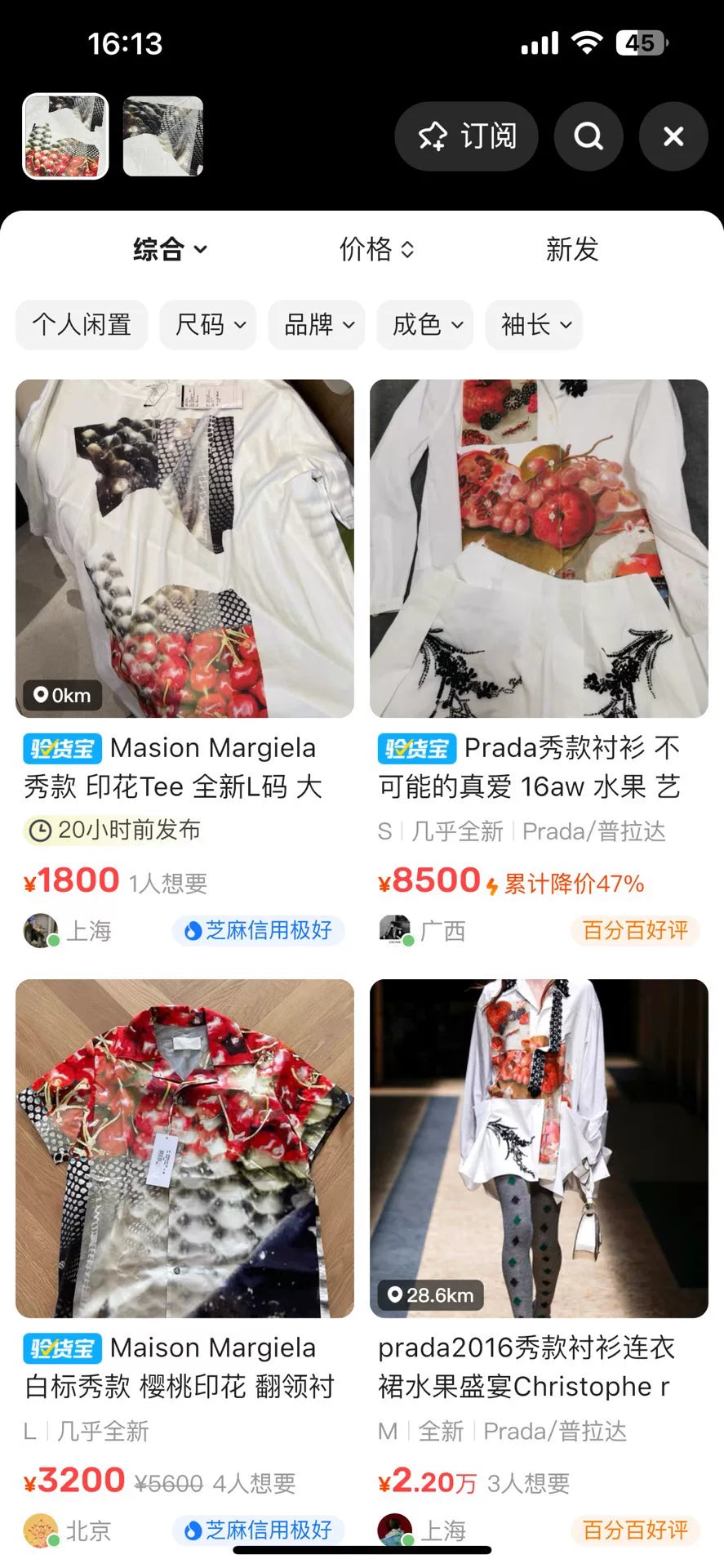The height and width of the screenshot is (1568, 724).
Task: Tap the 广西 seller's avatar
Action: point(395,930)
